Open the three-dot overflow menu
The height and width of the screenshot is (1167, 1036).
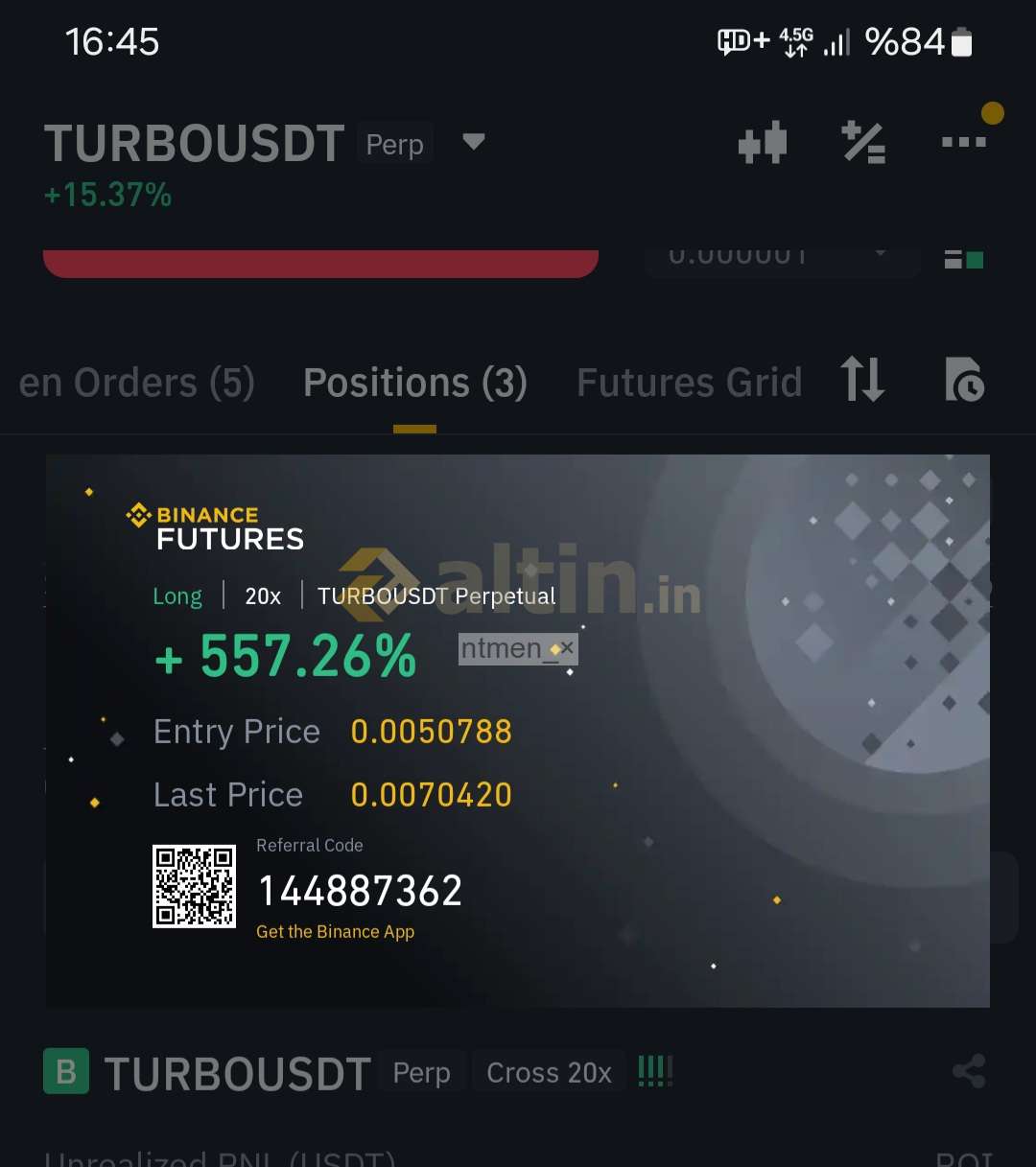pos(963,142)
